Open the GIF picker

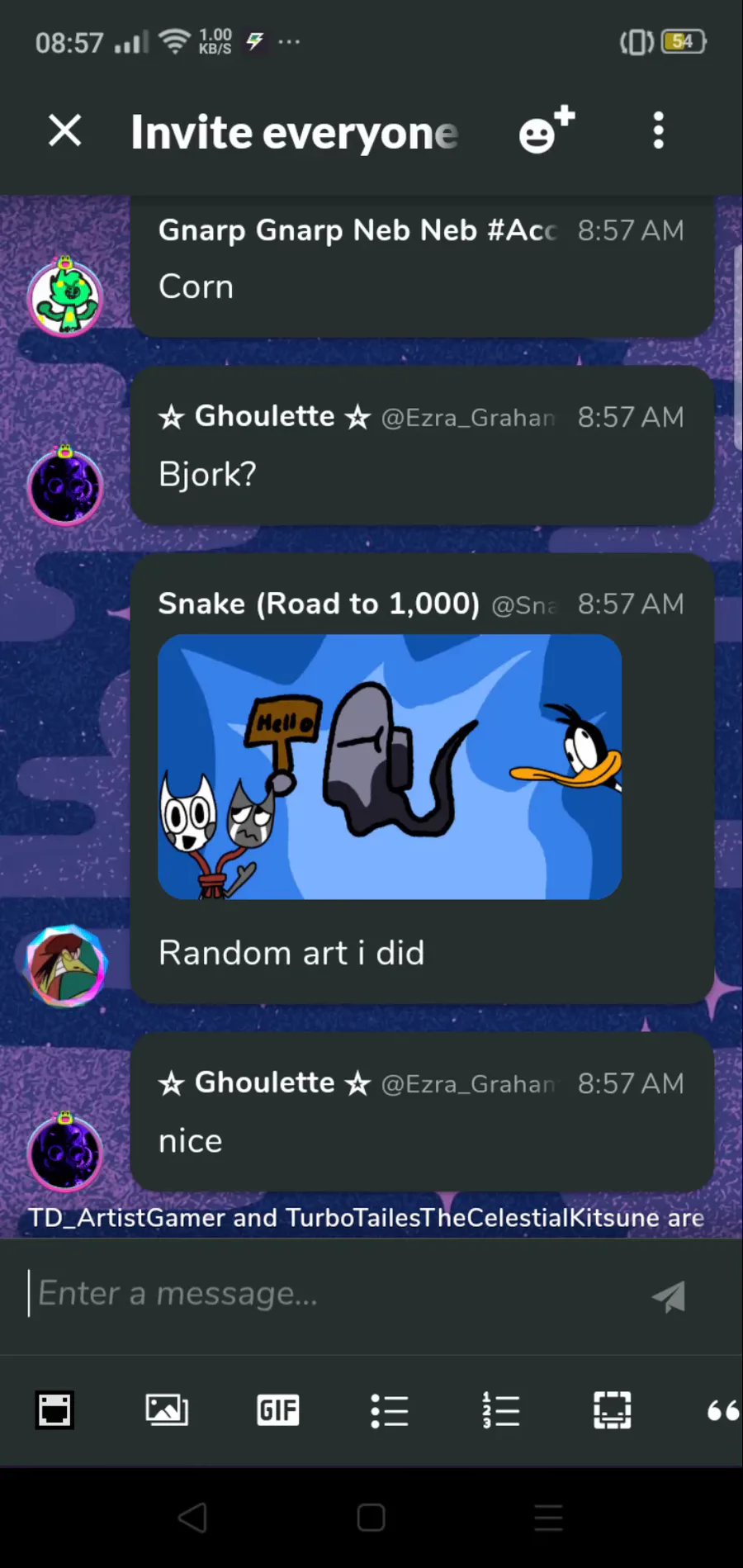tap(278, 1409)
